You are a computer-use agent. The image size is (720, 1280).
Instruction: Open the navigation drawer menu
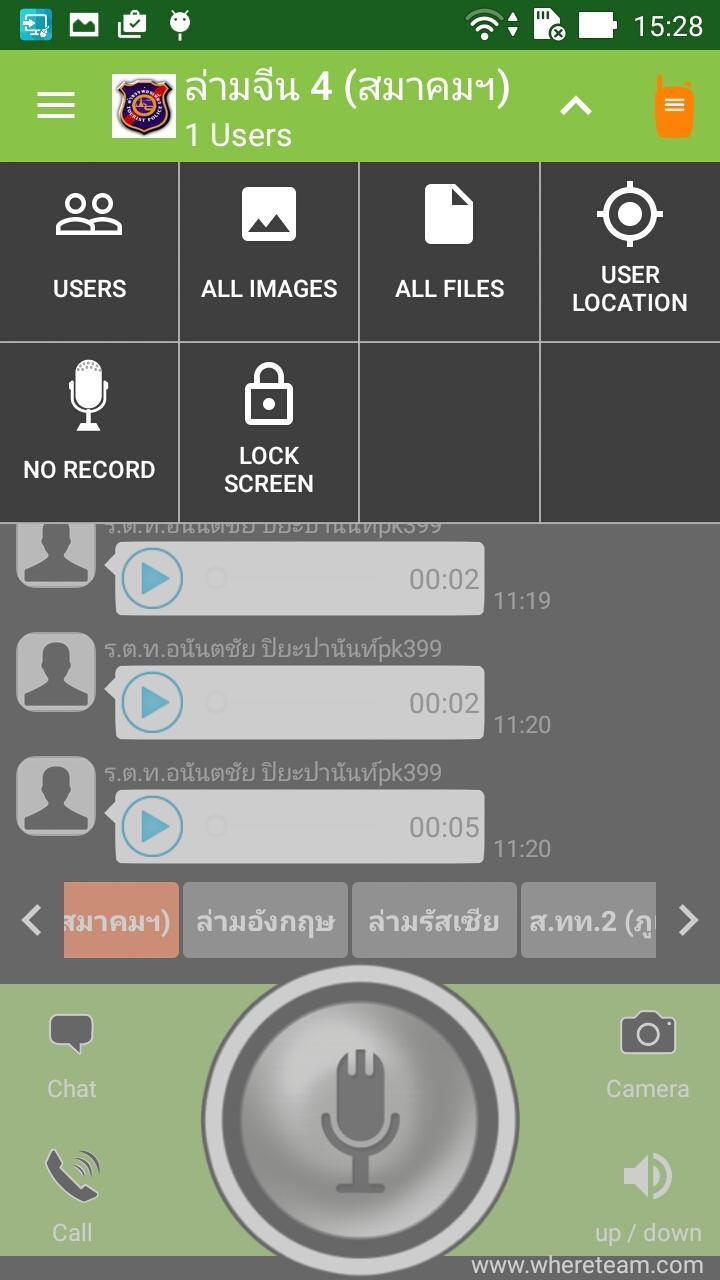coord(55,105)
